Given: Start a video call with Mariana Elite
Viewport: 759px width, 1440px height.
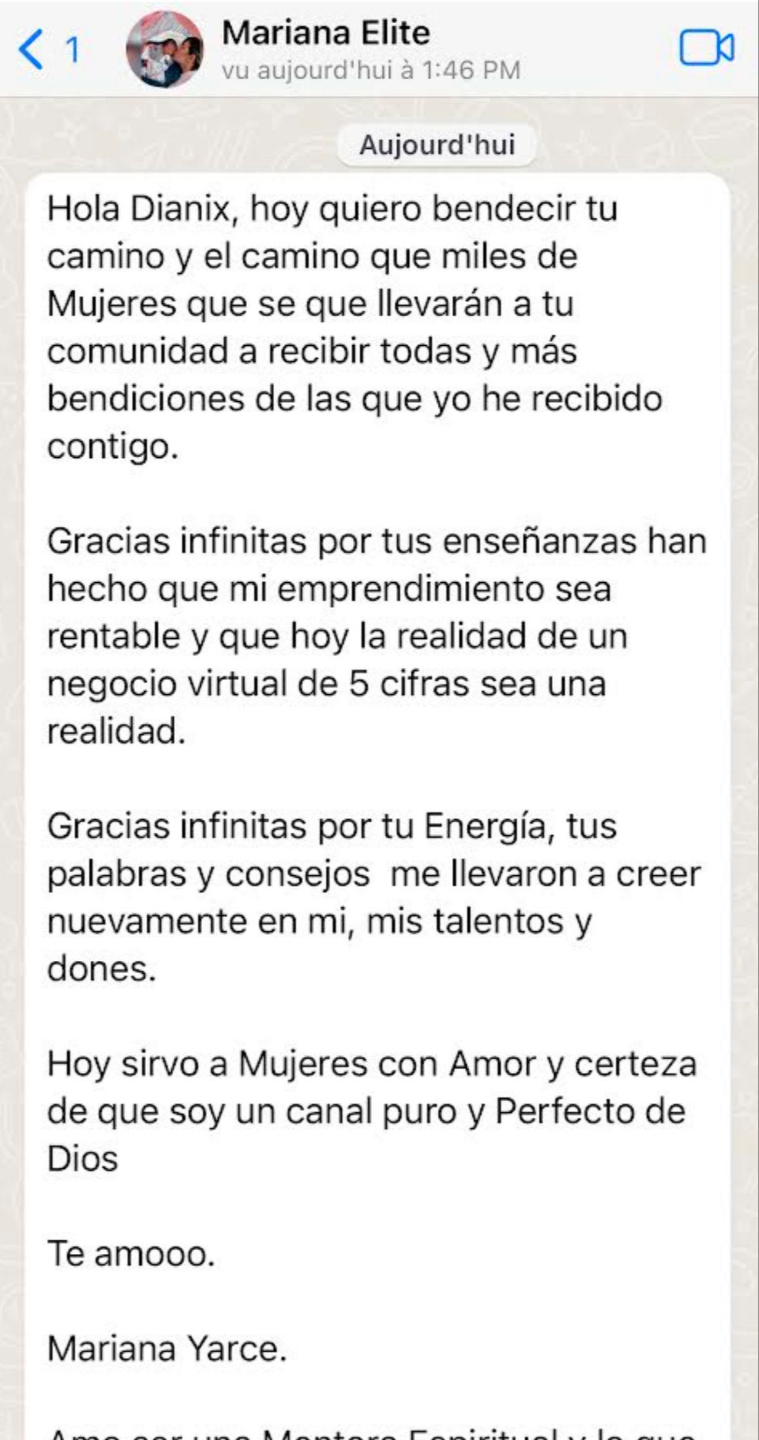Looking at the screenshot, I should (707, 48).
